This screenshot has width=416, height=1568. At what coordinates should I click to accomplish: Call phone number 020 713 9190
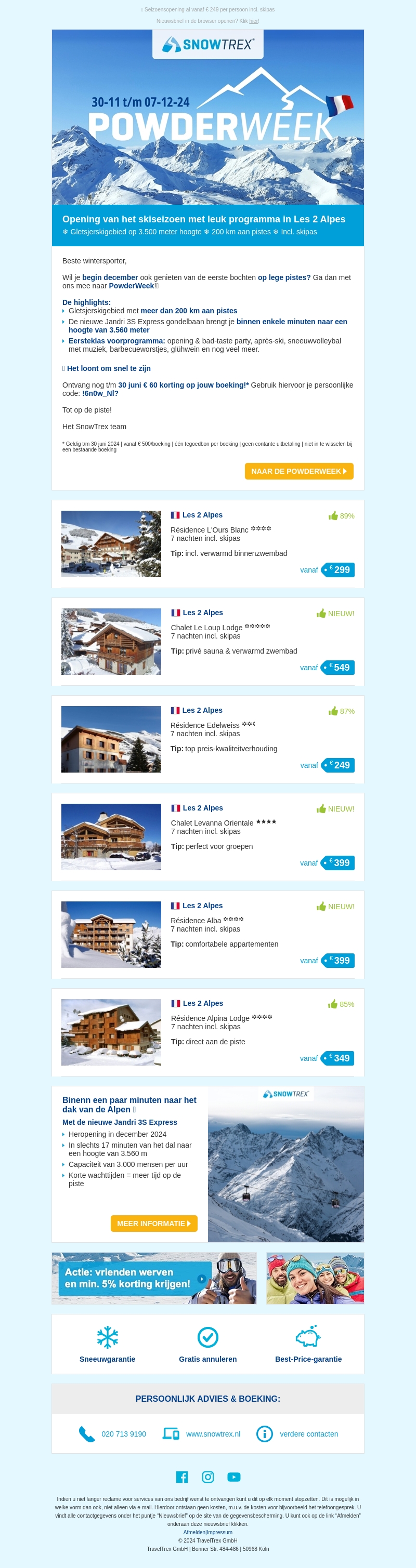pyautogui.click(x=124, y=1434)
